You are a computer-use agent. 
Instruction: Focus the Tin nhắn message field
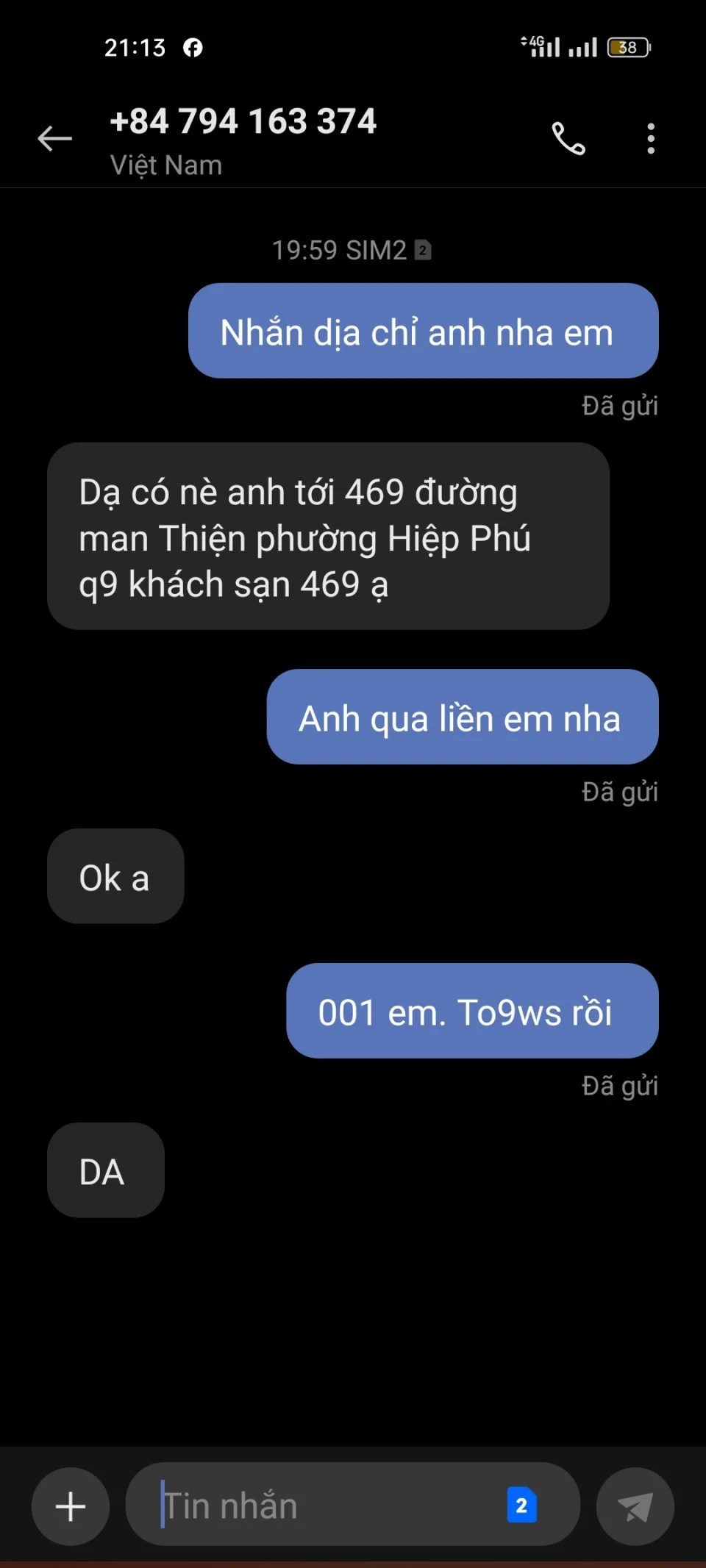[324, 1506]
